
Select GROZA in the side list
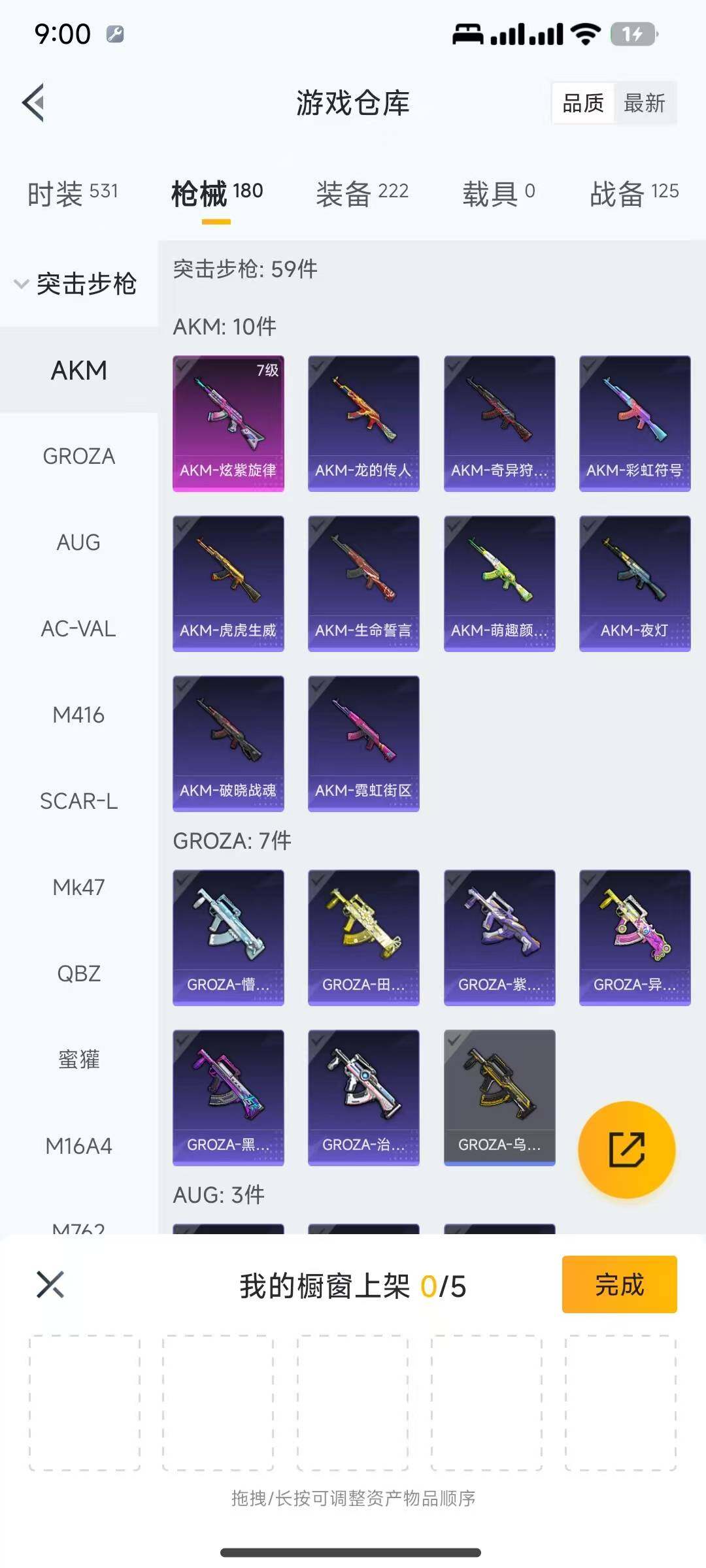[79, 456]
